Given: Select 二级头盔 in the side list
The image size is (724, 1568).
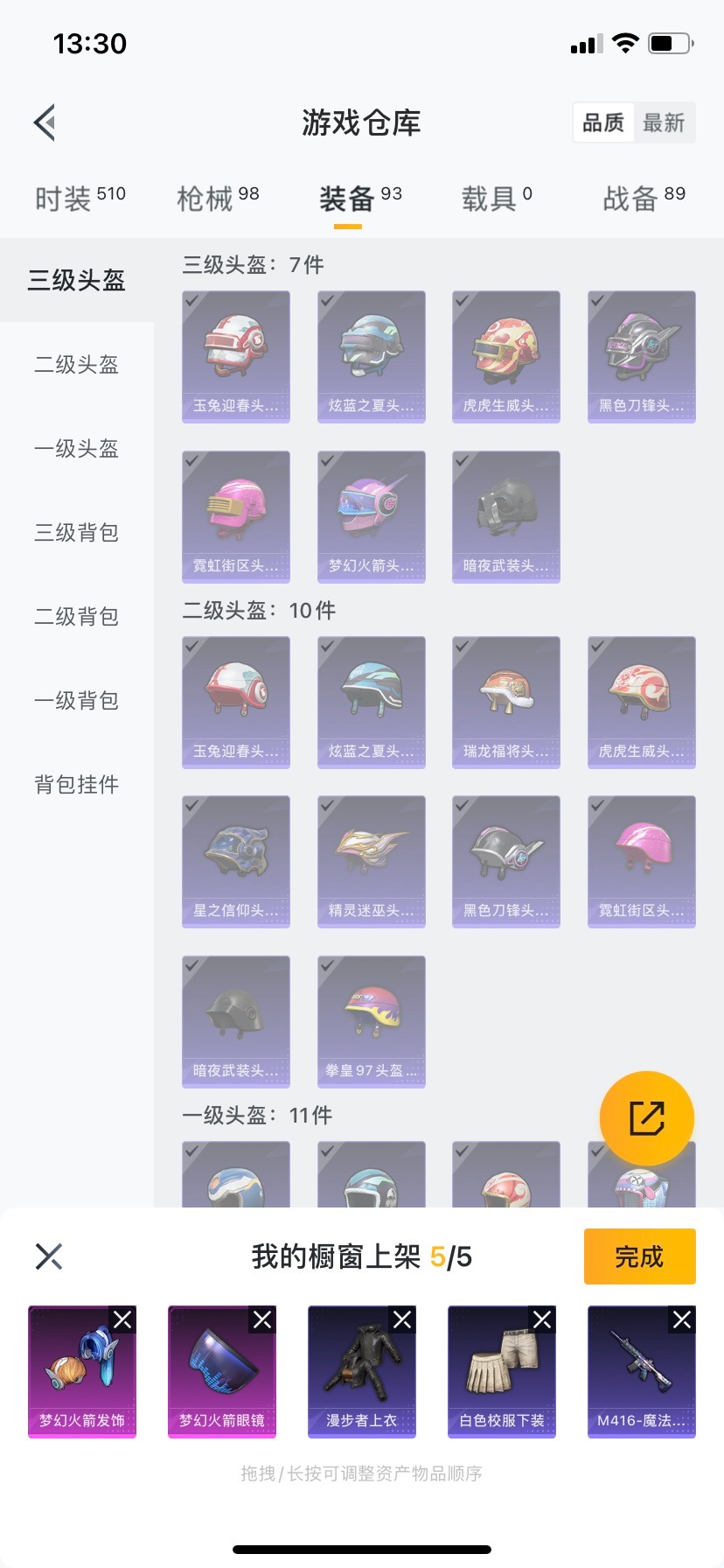Looking at the screenshot, I should (x=76, y=364).
